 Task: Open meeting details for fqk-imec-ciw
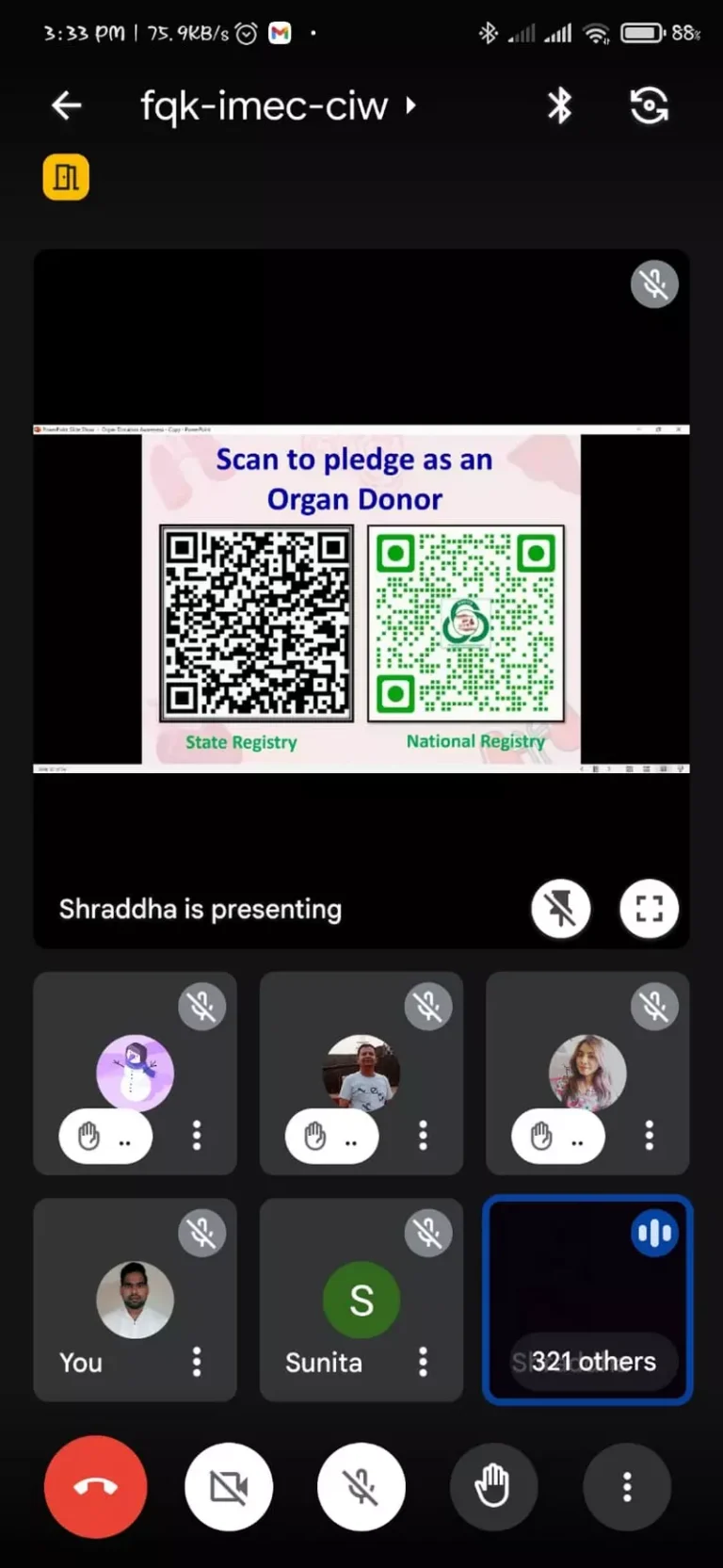[x=278, y=105]
